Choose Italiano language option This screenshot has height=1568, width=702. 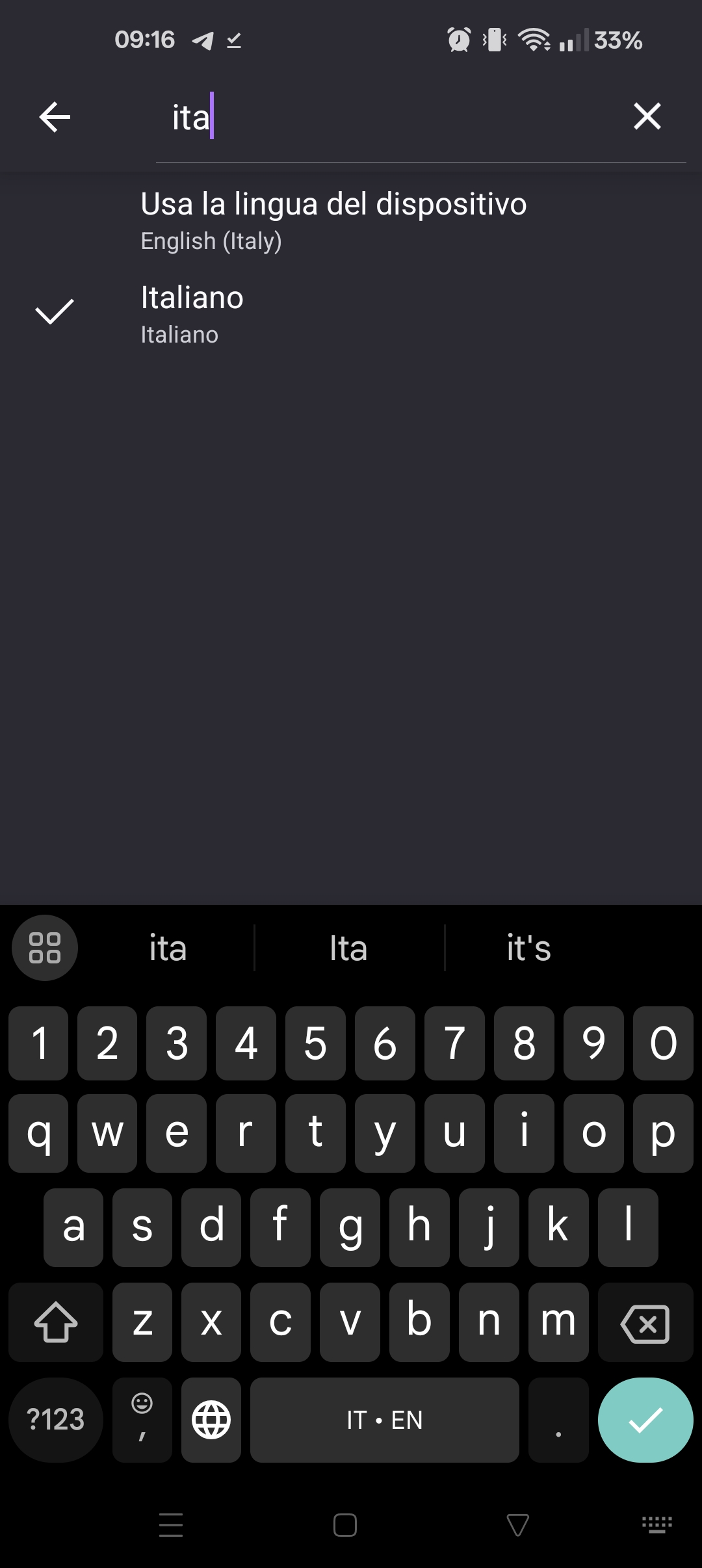tap(192, 313)
